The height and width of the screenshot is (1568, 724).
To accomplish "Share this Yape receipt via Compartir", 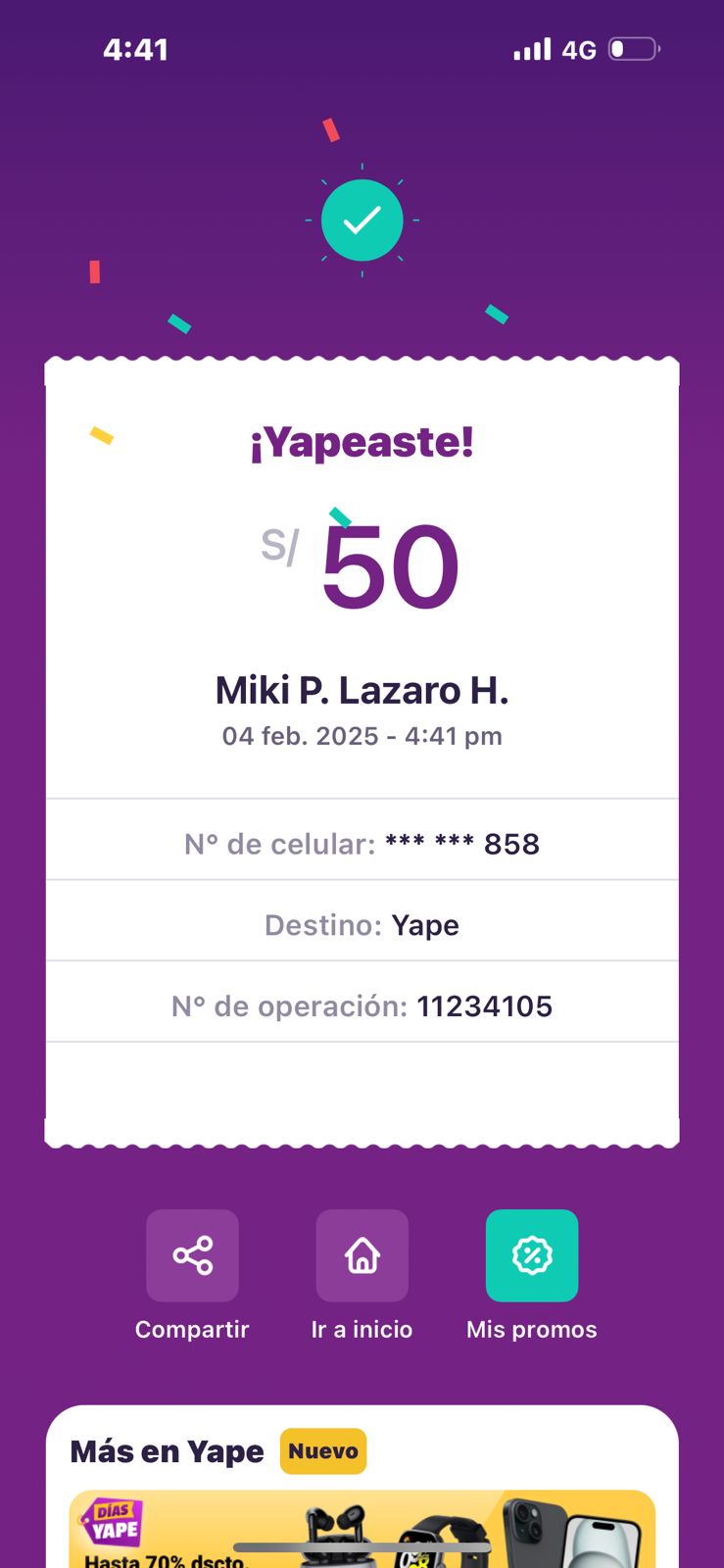I will click(x=192, y=1255).
